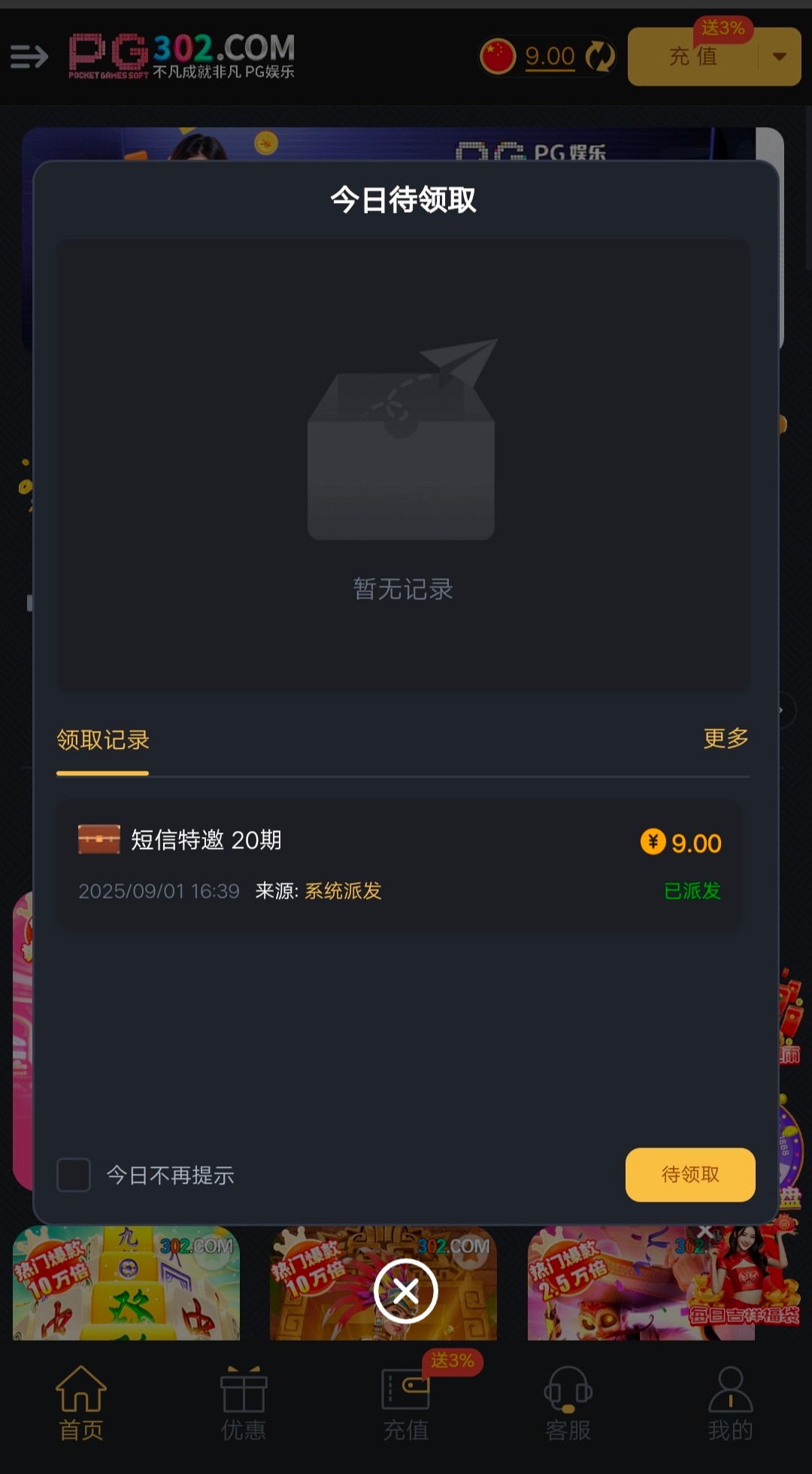Open the 短信特邀 20期 record
The height and width of the screenshot is (1474, 812).
point(398,865)
